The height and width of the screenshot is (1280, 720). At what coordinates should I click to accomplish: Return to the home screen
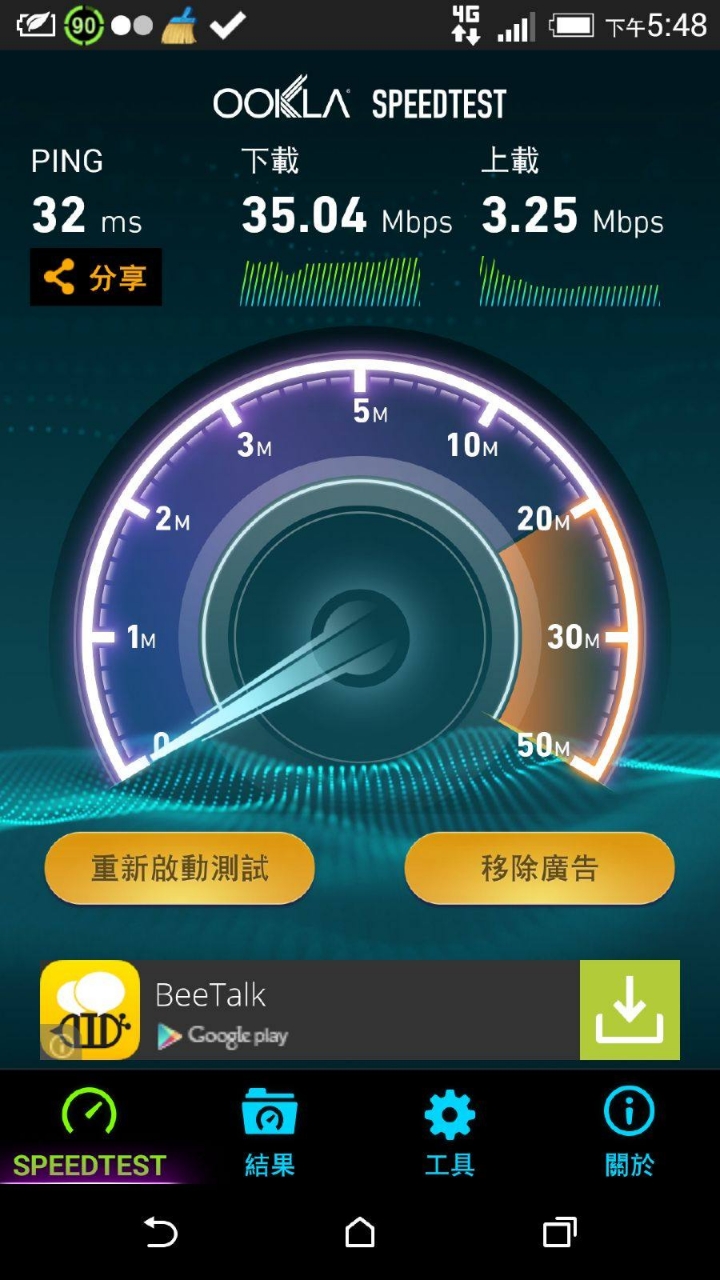tap(360, 1232)
